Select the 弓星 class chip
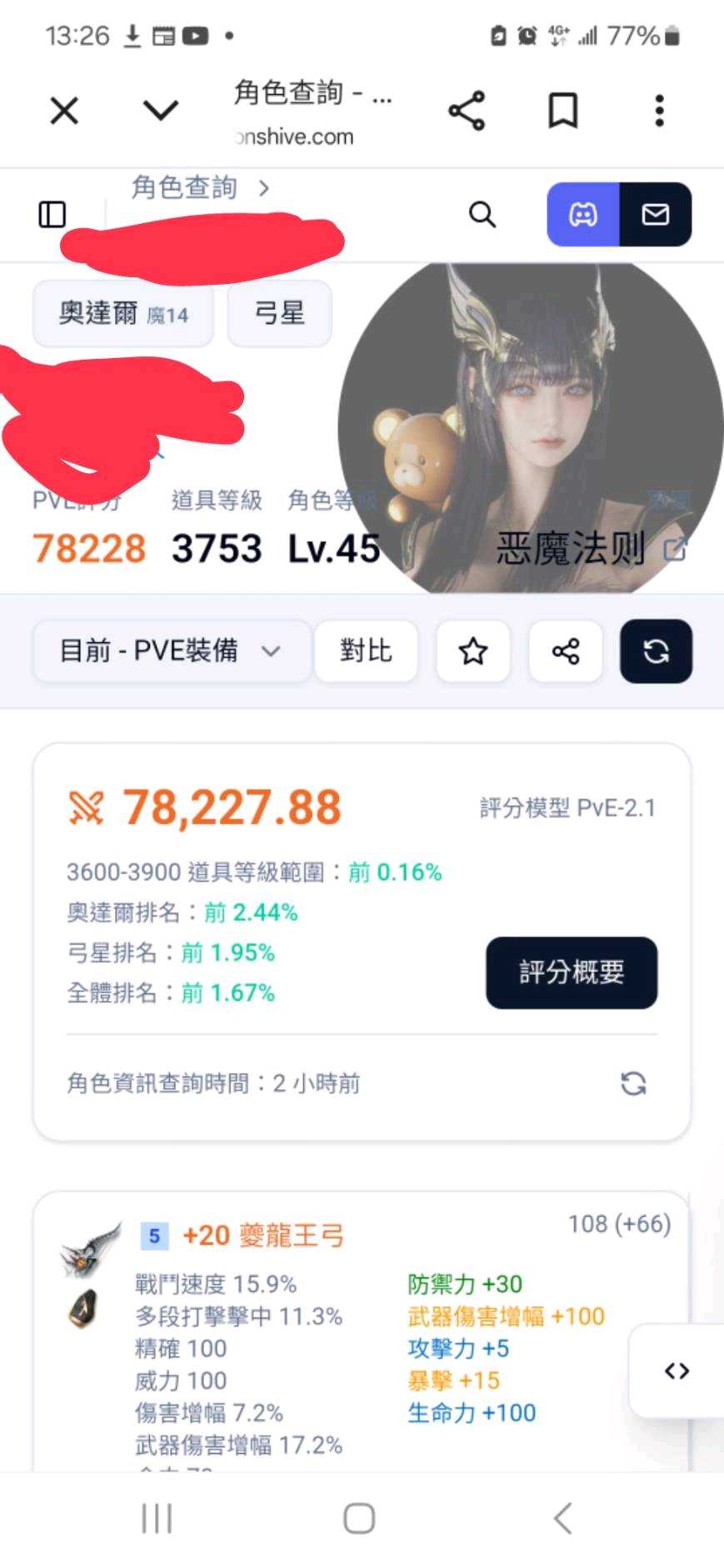This screenshot has height=1568, width=724. click(x=279, y=314)
